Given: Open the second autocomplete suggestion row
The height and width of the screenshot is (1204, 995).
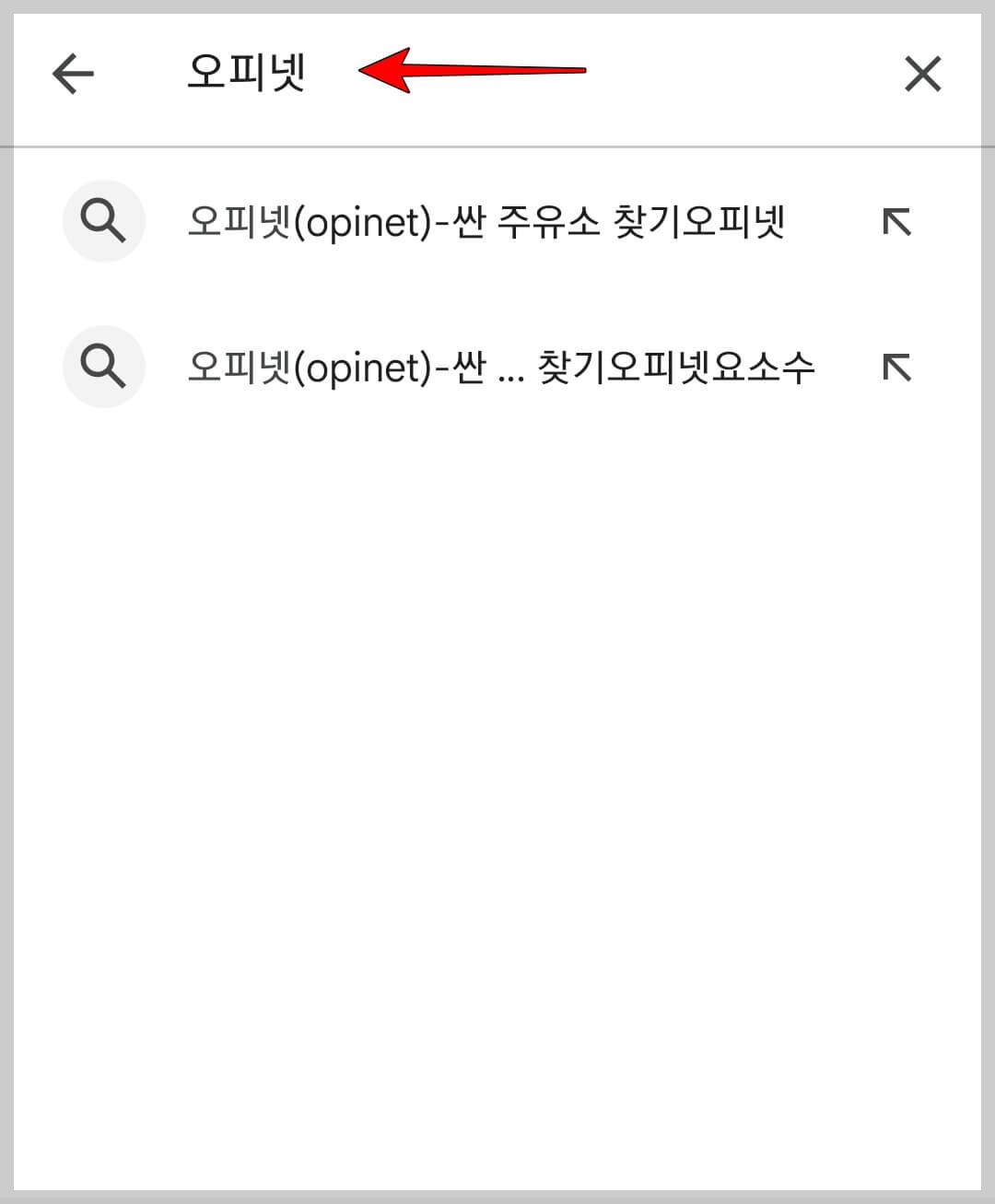Looking at the screenshot, I should pos(502,367).
